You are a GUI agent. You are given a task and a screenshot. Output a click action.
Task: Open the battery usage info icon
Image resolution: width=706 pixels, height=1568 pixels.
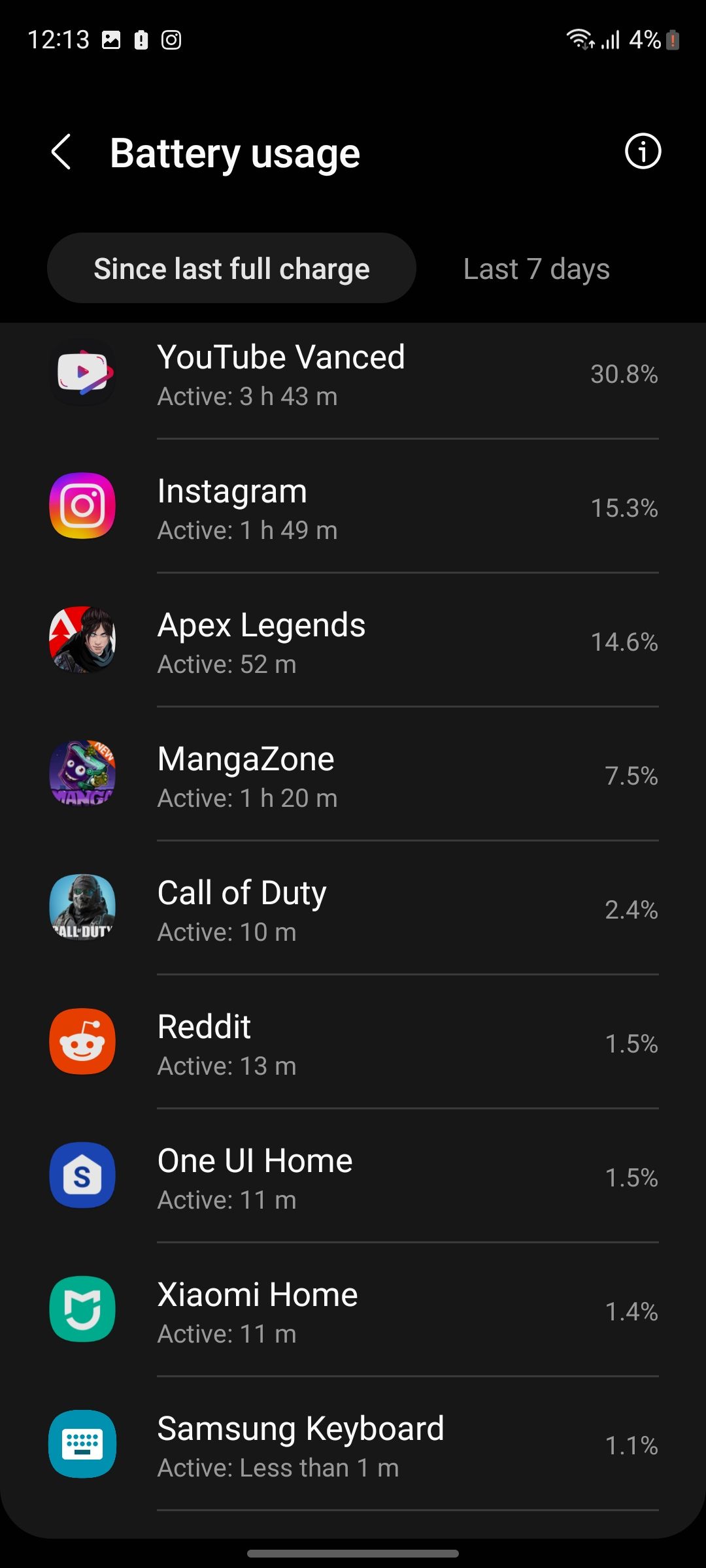coord(643,152)
